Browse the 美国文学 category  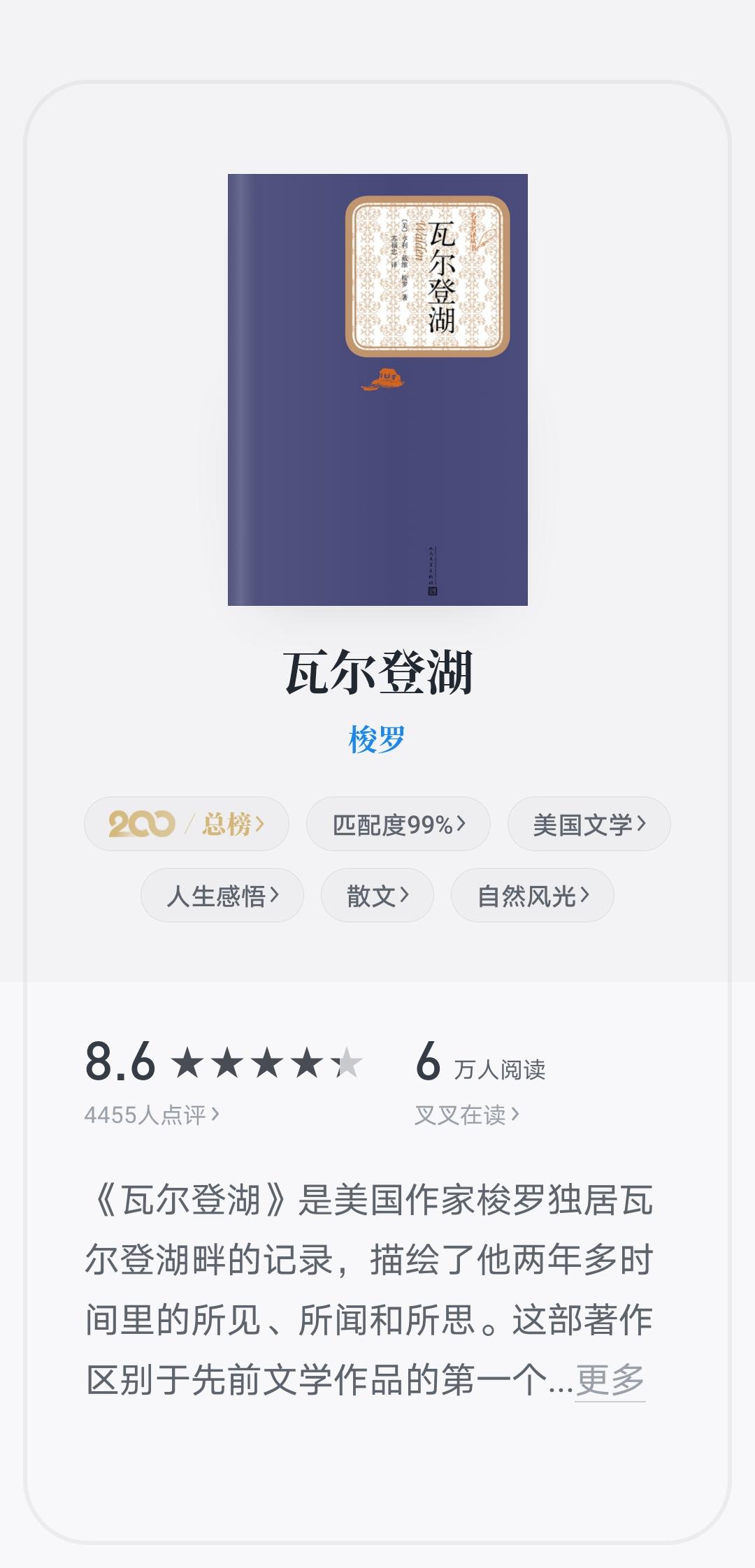coord(589,824)
